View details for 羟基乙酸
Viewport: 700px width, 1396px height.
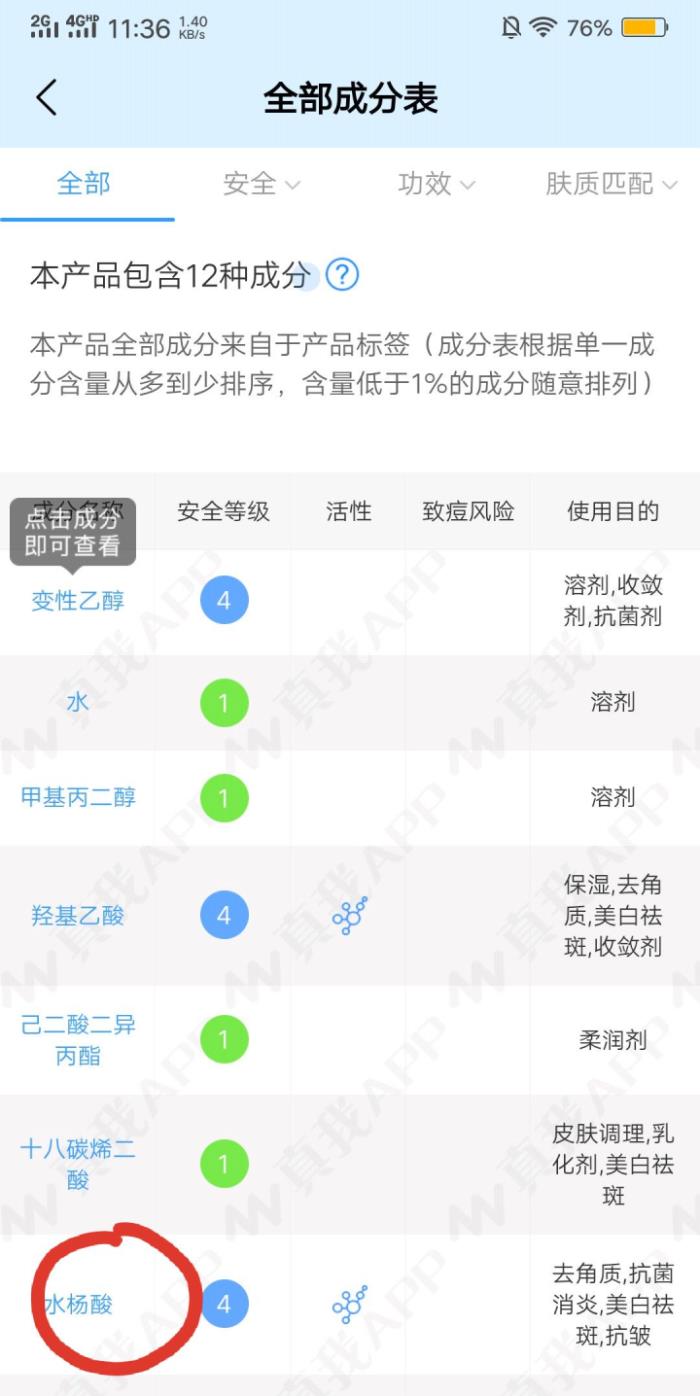pyautogui.click(x=78, y=915)
